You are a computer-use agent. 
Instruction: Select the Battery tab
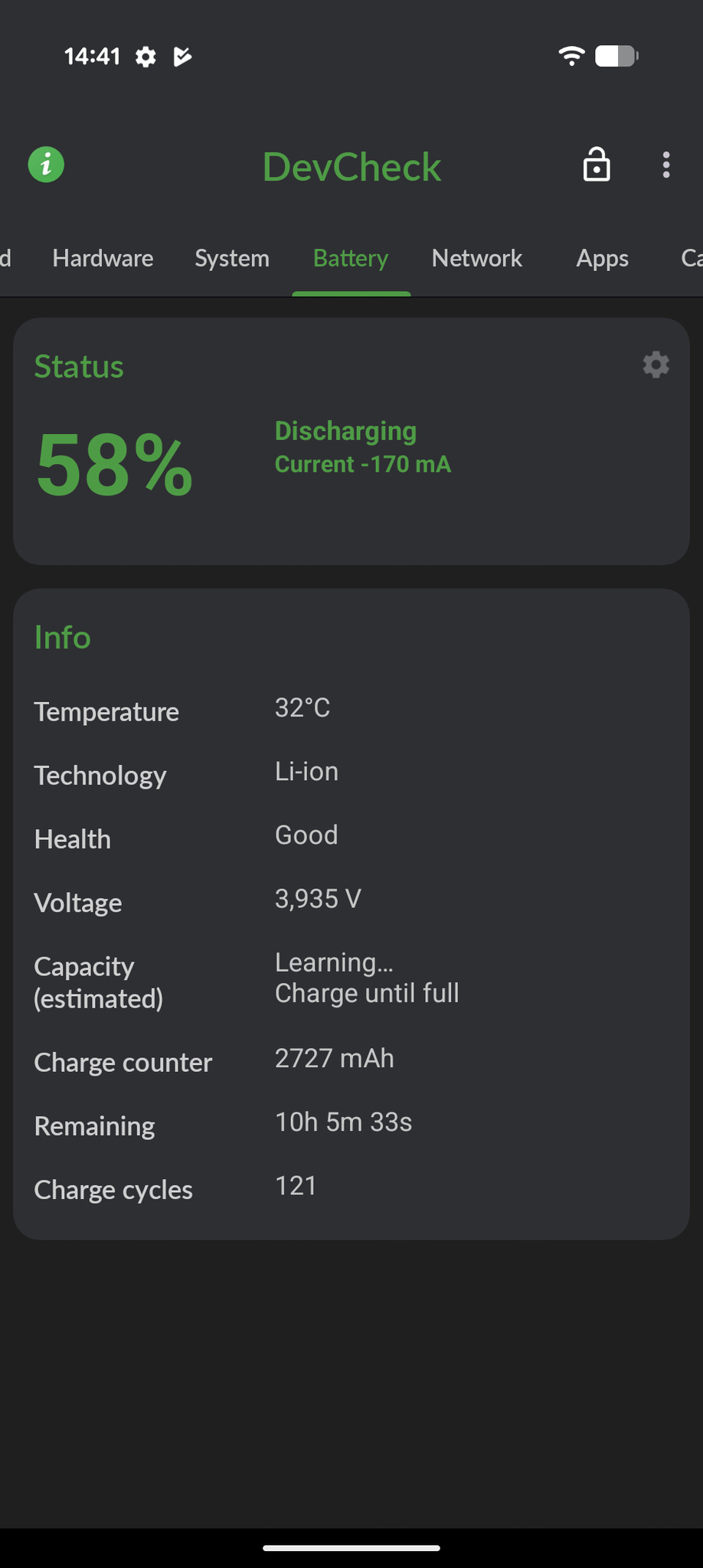coord(351,259)
